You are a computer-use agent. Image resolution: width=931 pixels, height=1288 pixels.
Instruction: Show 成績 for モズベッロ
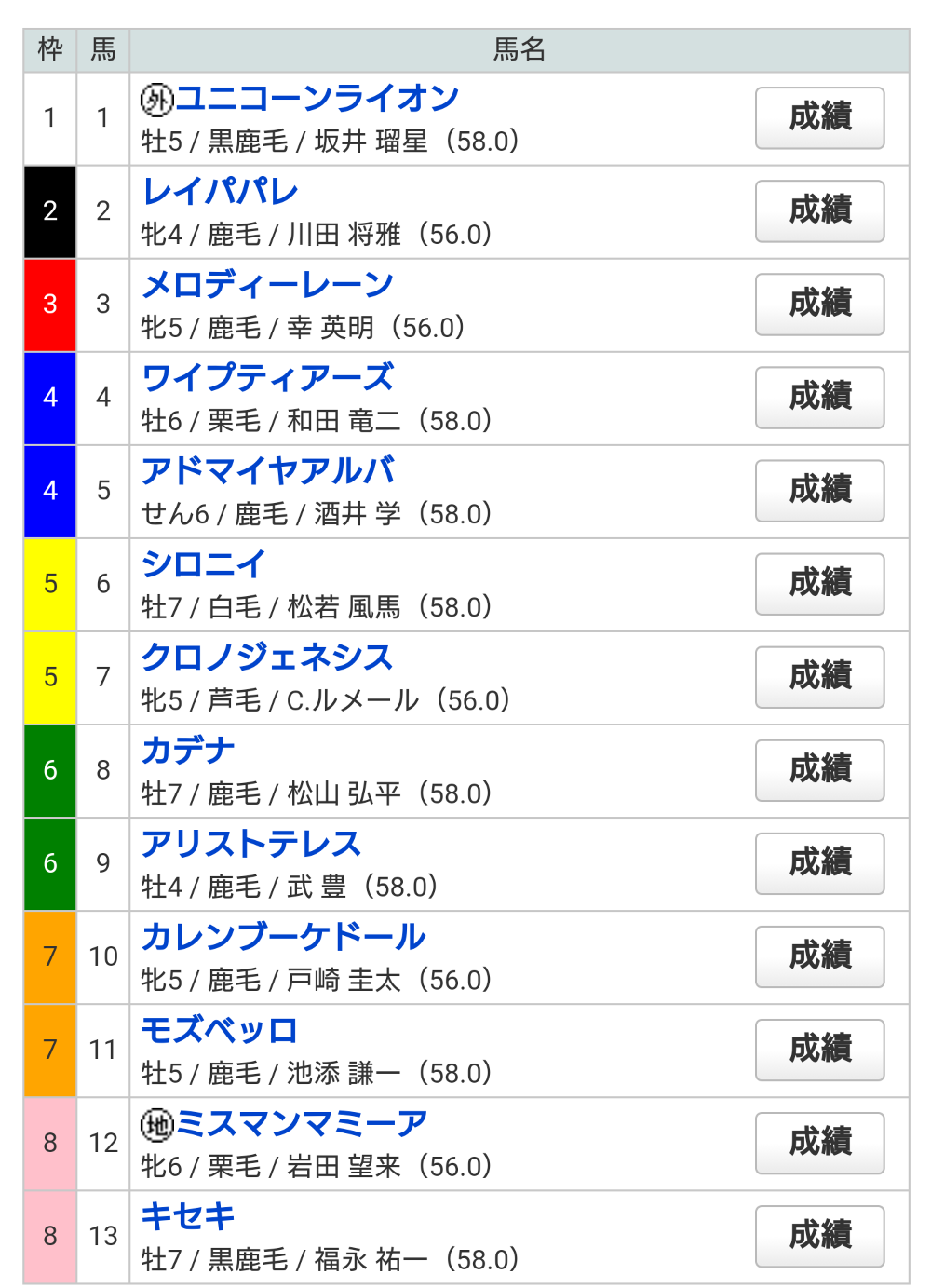tap(819, 1050)
